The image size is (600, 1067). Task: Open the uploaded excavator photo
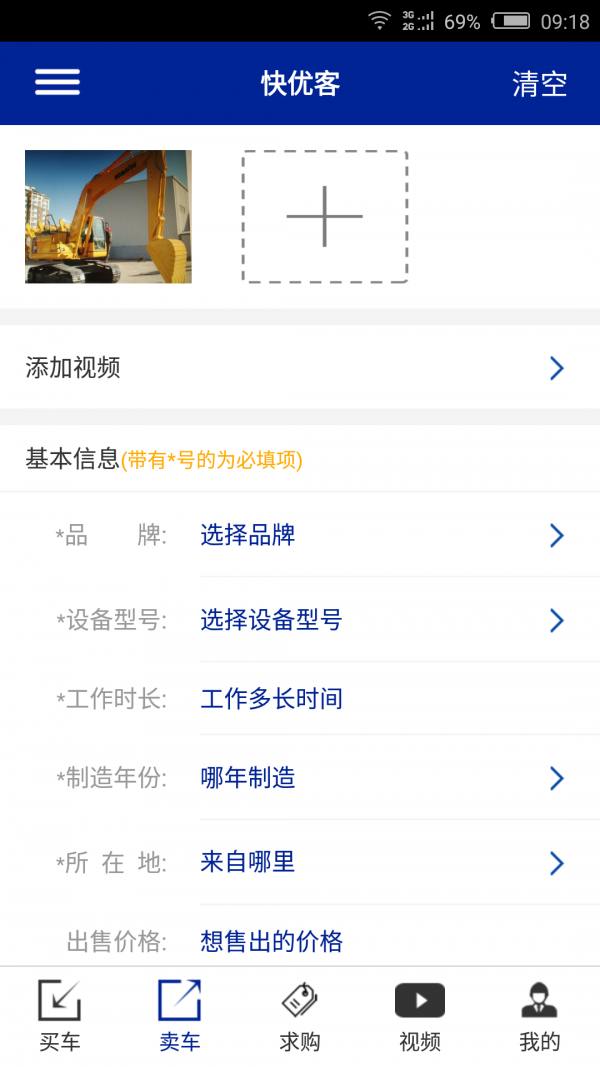coord(108,217)
